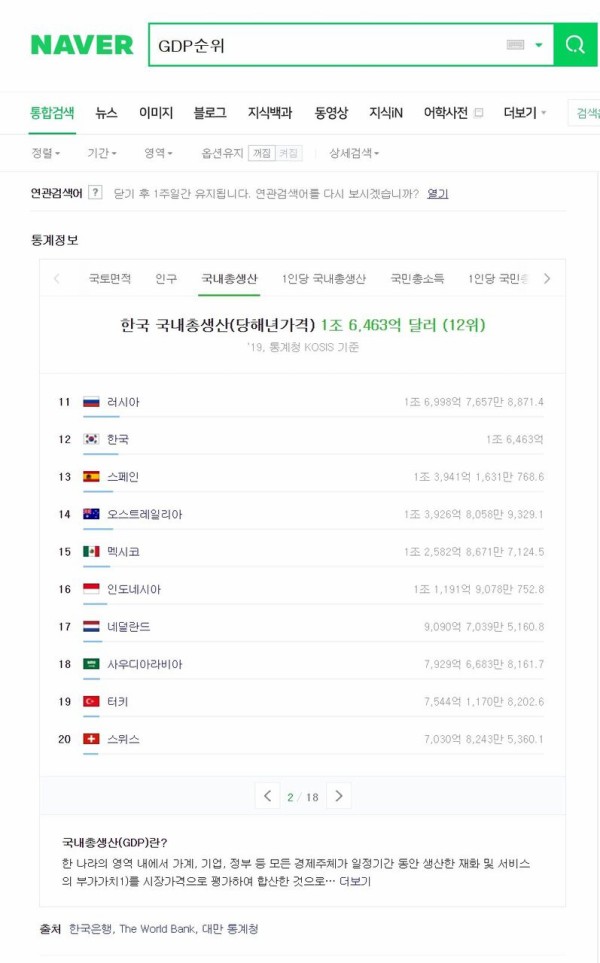Expand the 더보기 menu
The image size is (600, 963).
pos(524,113)
